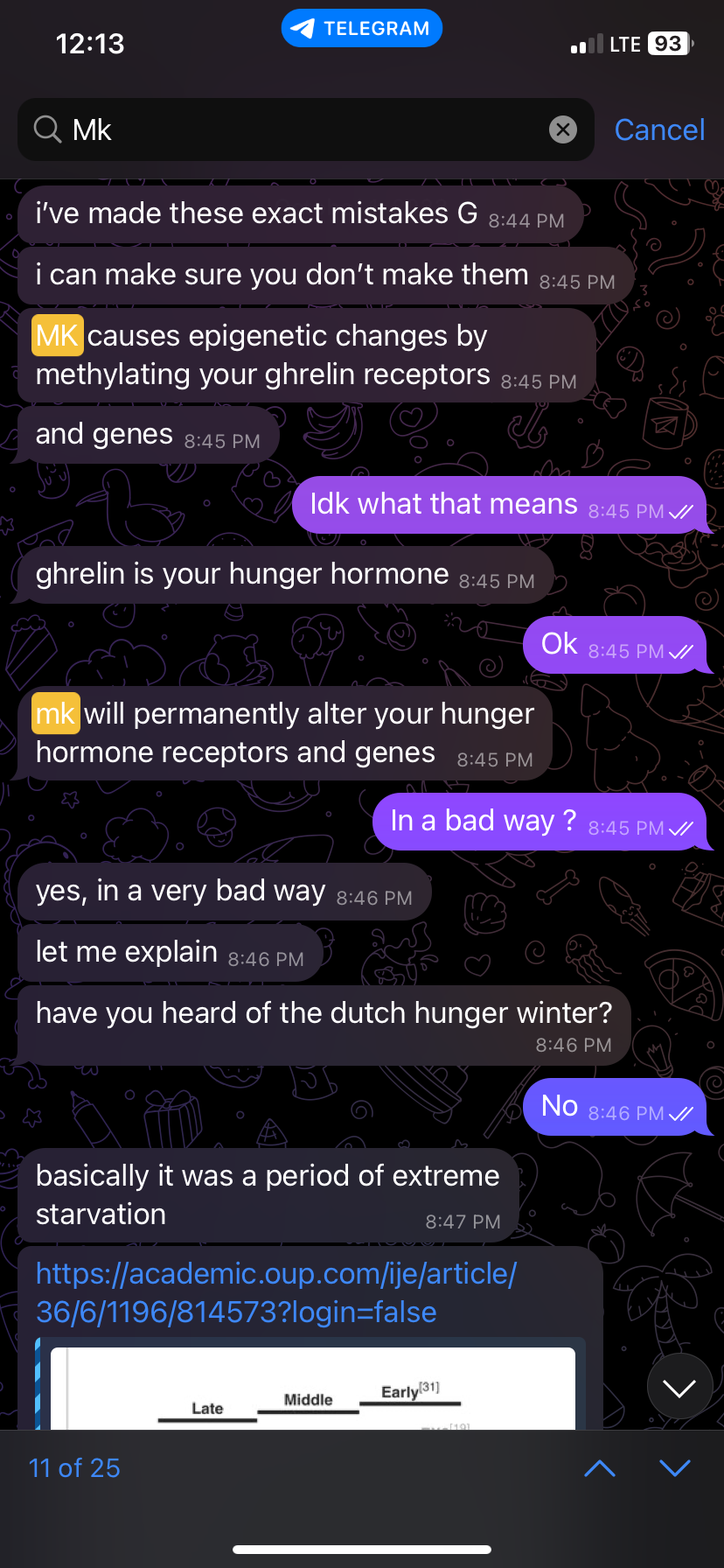Open the article link preview image

click(x=312, y=1389)
